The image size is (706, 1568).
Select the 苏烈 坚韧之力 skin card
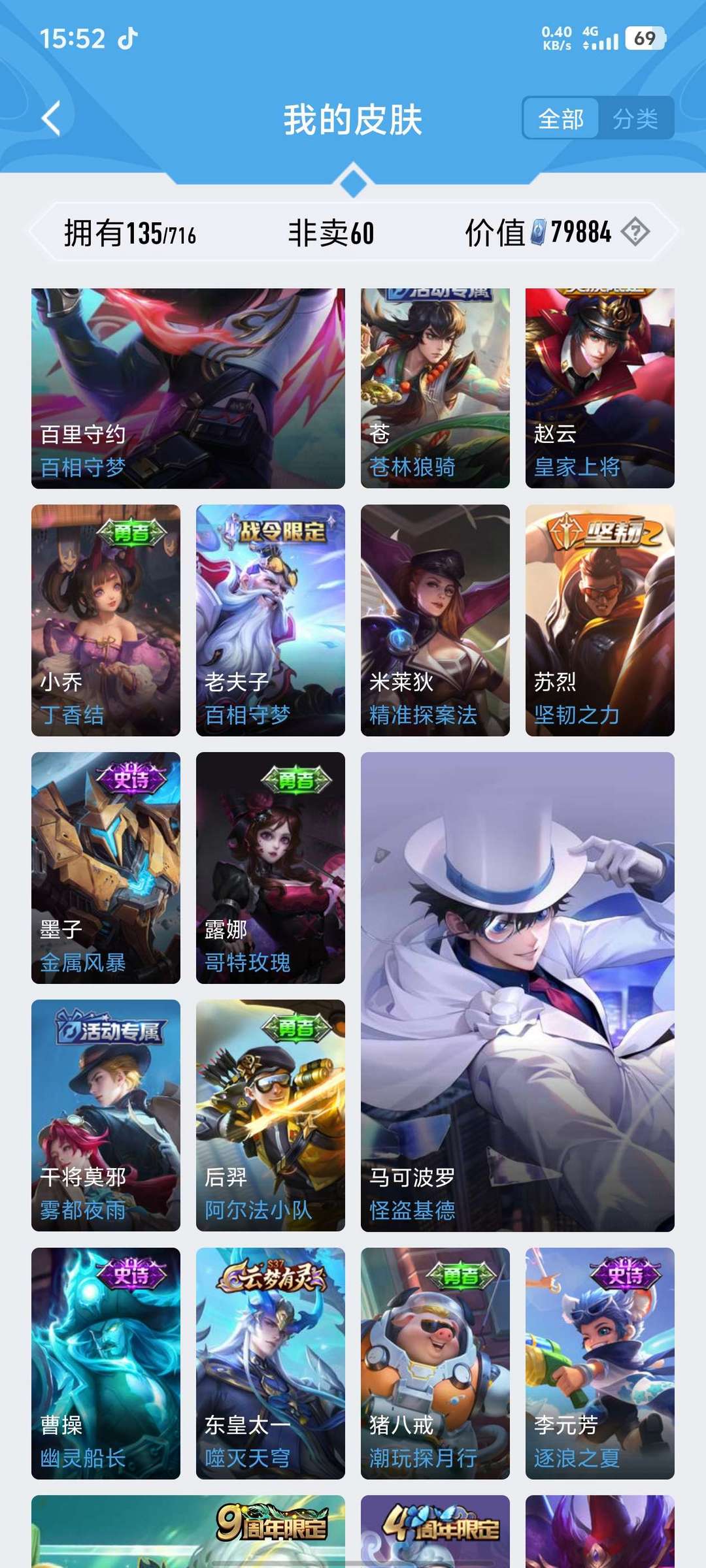coord(600,621)
